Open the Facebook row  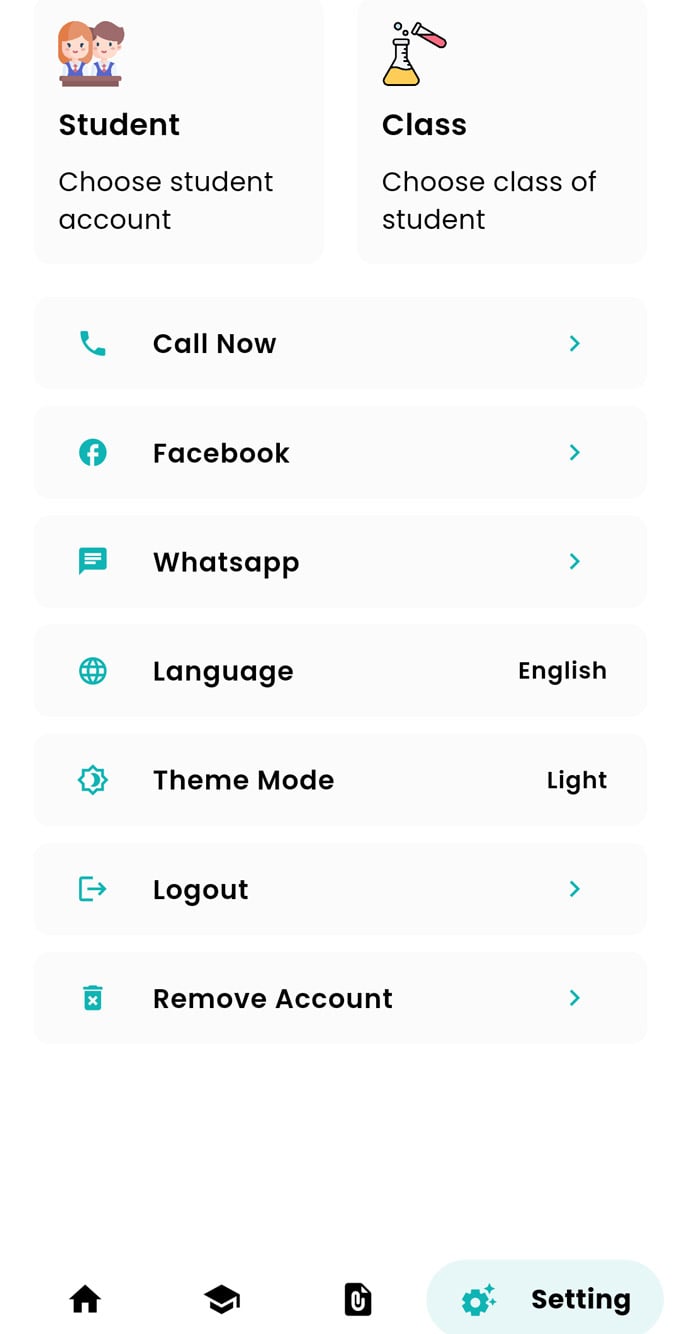point(340,453)
